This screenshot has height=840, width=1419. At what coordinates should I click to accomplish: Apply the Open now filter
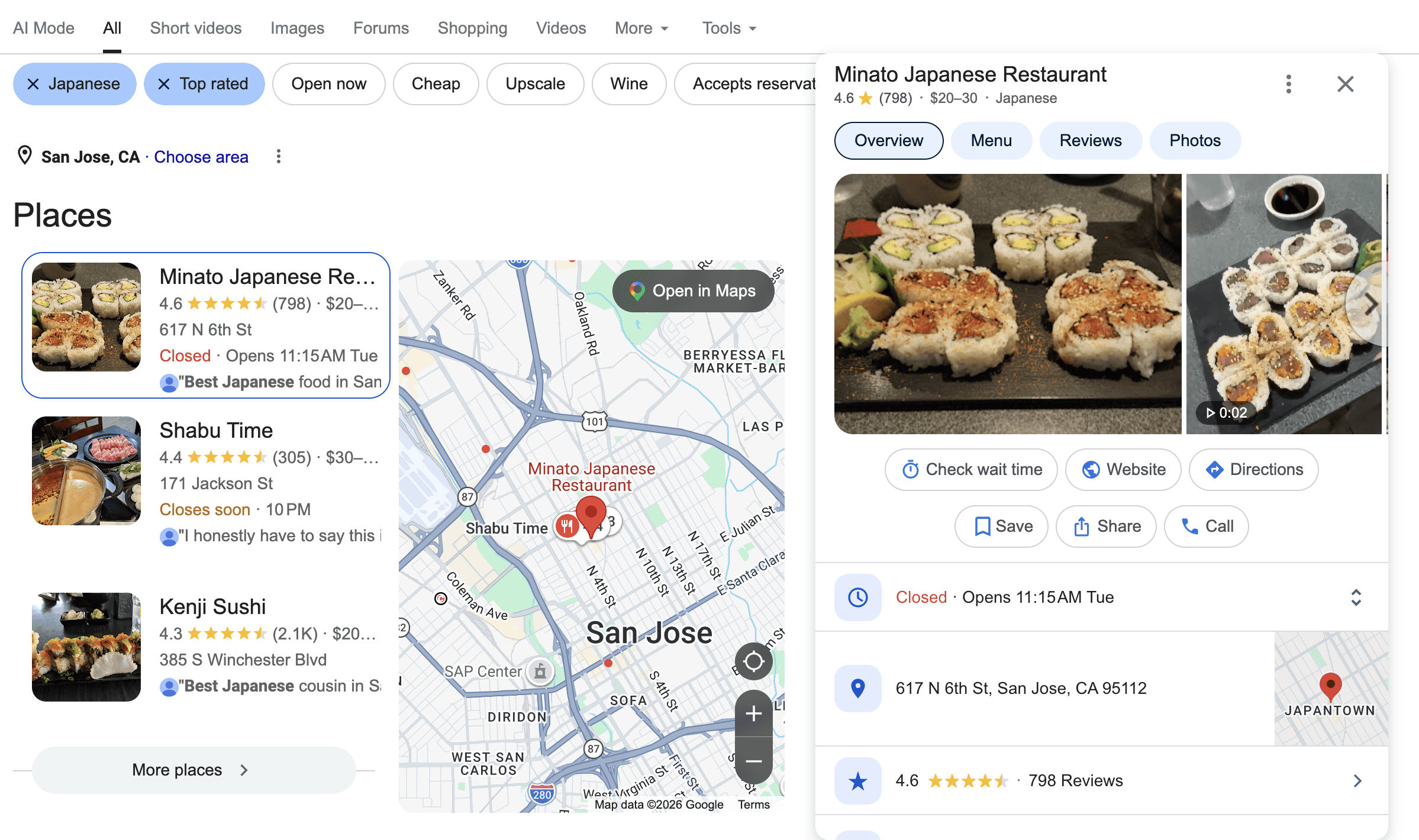pos(328,84)
